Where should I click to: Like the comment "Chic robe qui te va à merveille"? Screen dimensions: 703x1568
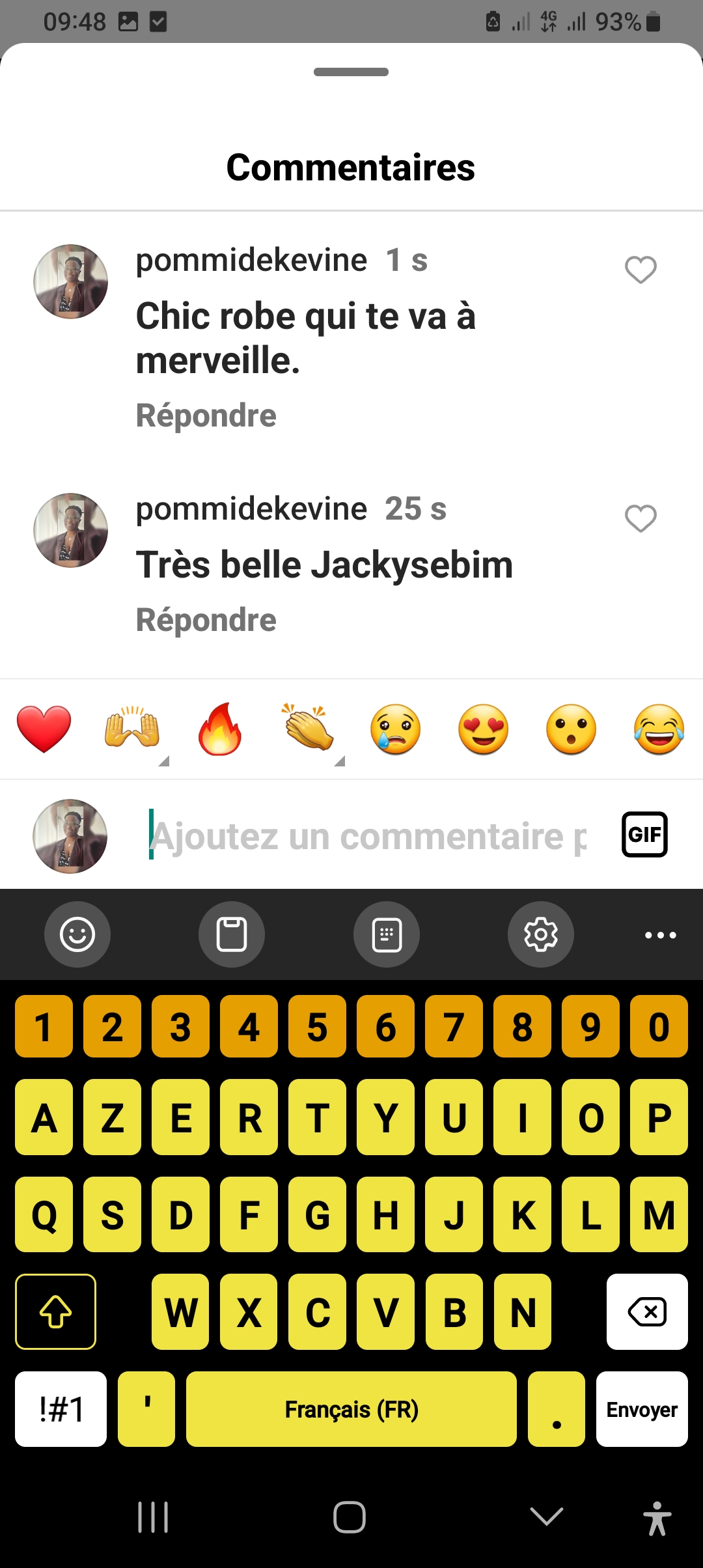[641, 270]
